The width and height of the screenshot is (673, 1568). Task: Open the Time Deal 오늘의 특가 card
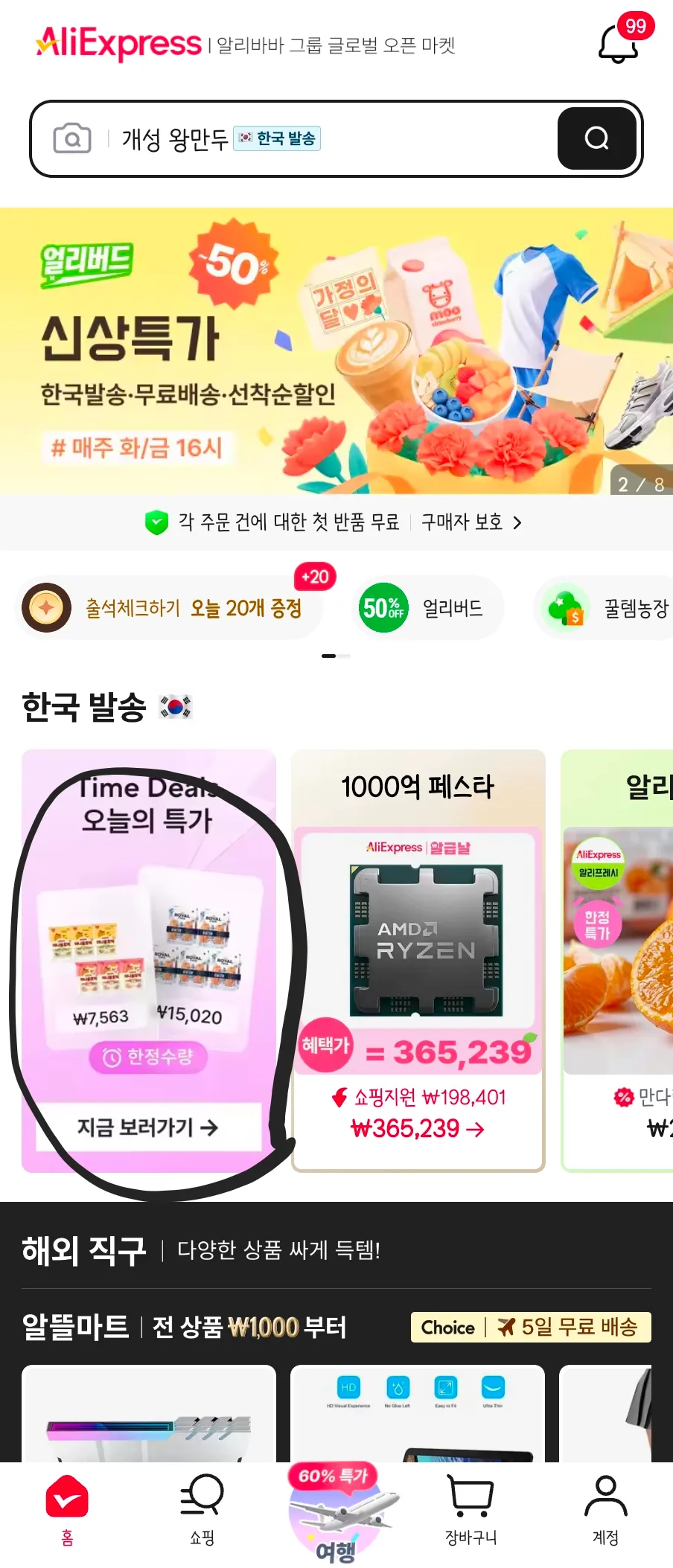pyautogui.click(x=149, y=960)
